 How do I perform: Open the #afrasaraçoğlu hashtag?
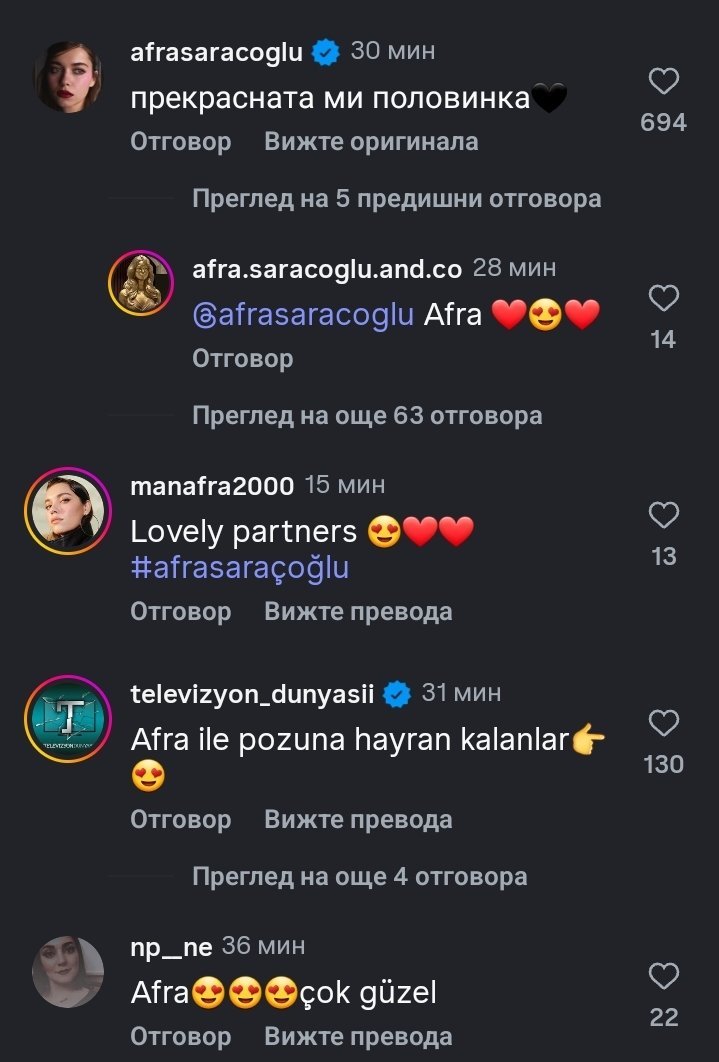240,567
